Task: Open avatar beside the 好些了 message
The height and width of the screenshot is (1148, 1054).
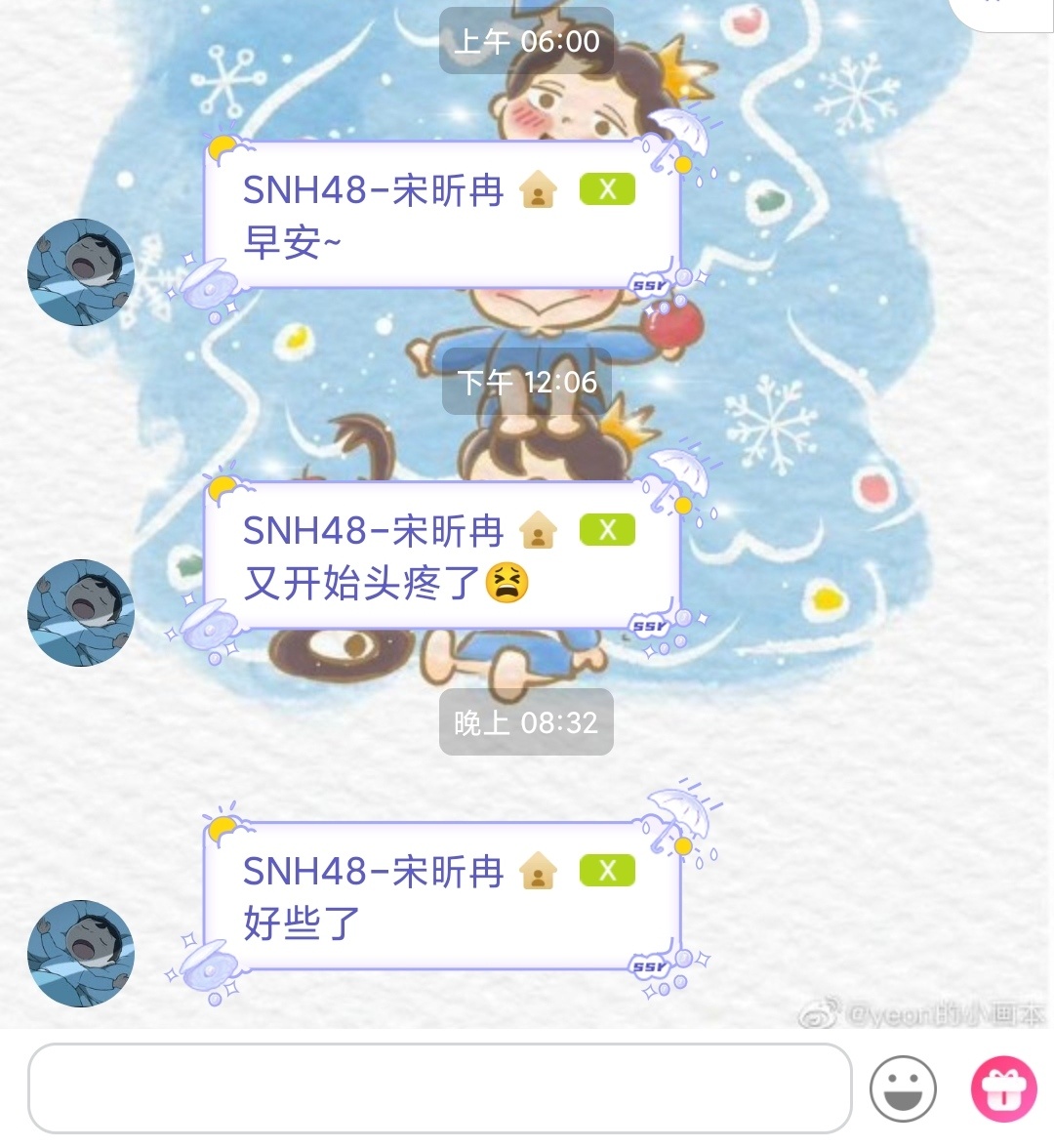Action: click(80, 953)
